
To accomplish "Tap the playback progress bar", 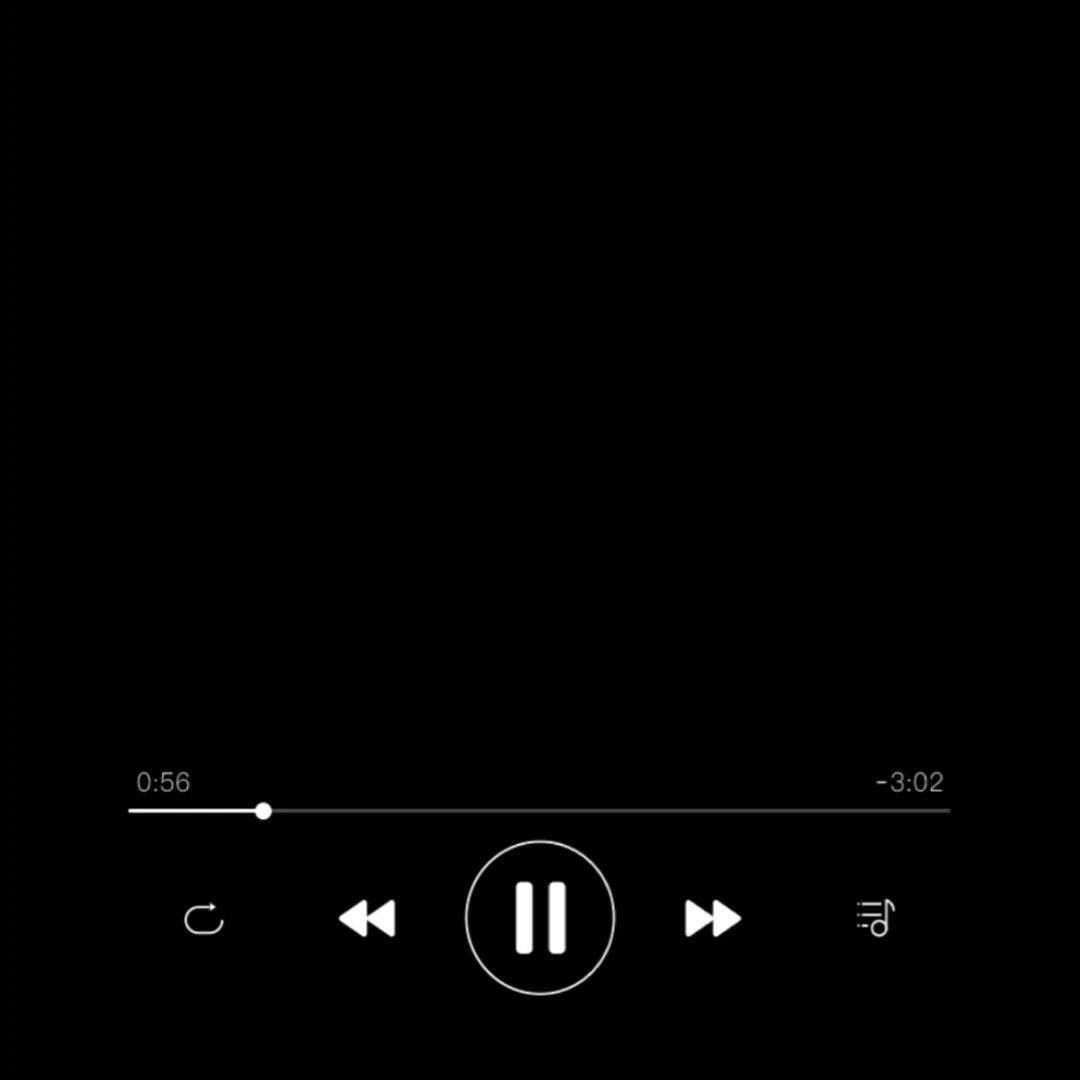I will click(539, 811).
